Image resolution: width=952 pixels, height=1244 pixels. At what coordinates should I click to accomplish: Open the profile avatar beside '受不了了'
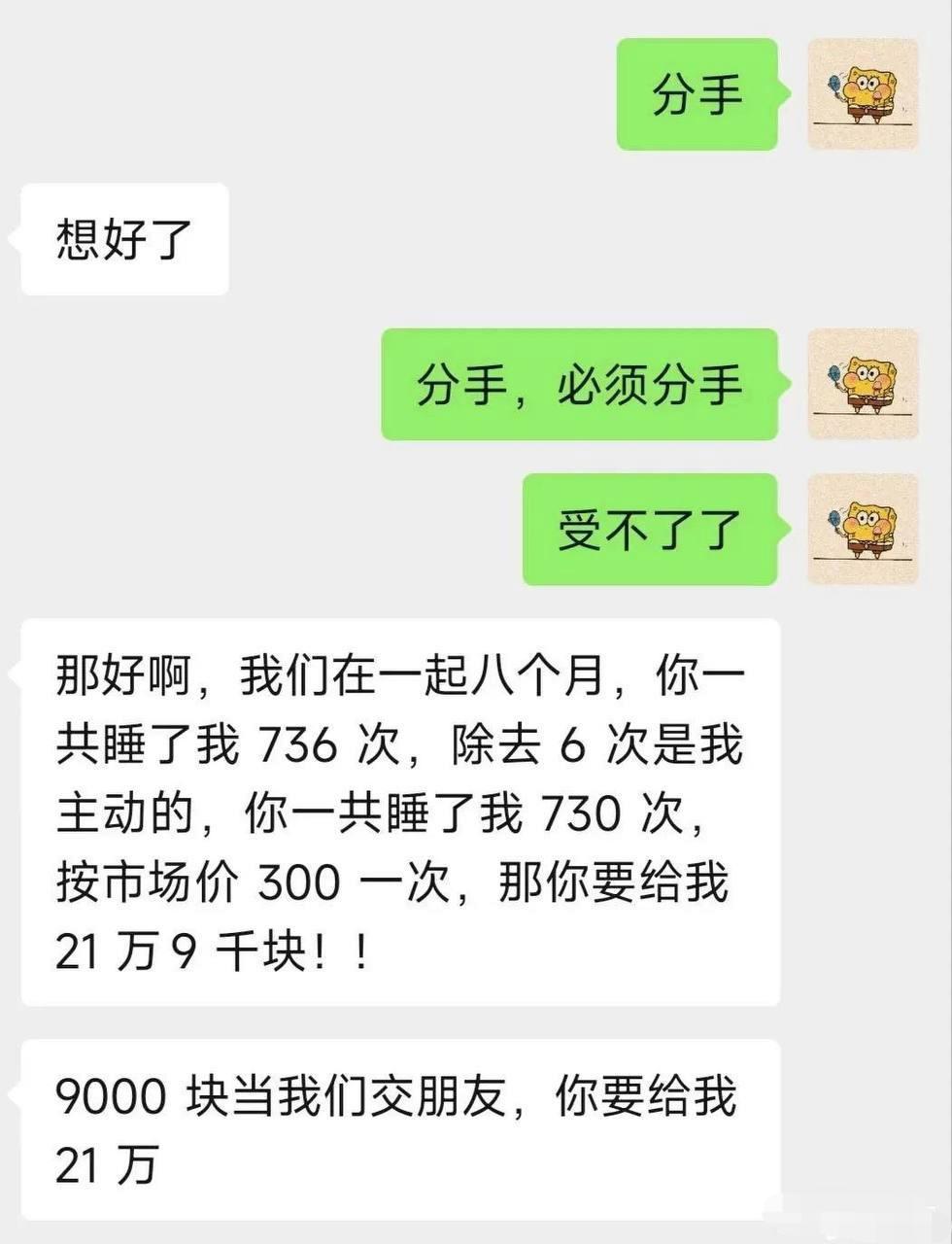(863, 529)
